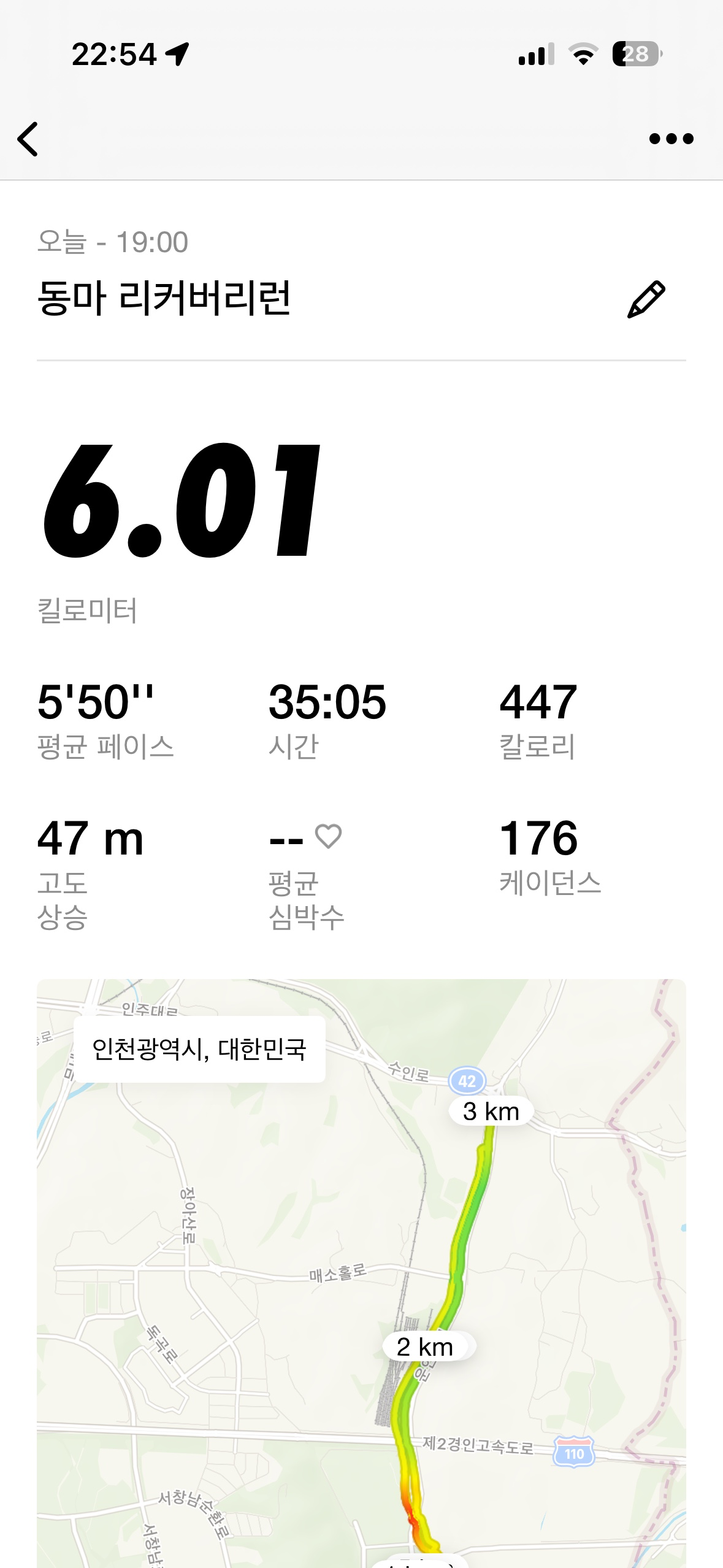Go back to the previous screen
Screen dimensions: 723x1568
(x=28, y=139)
